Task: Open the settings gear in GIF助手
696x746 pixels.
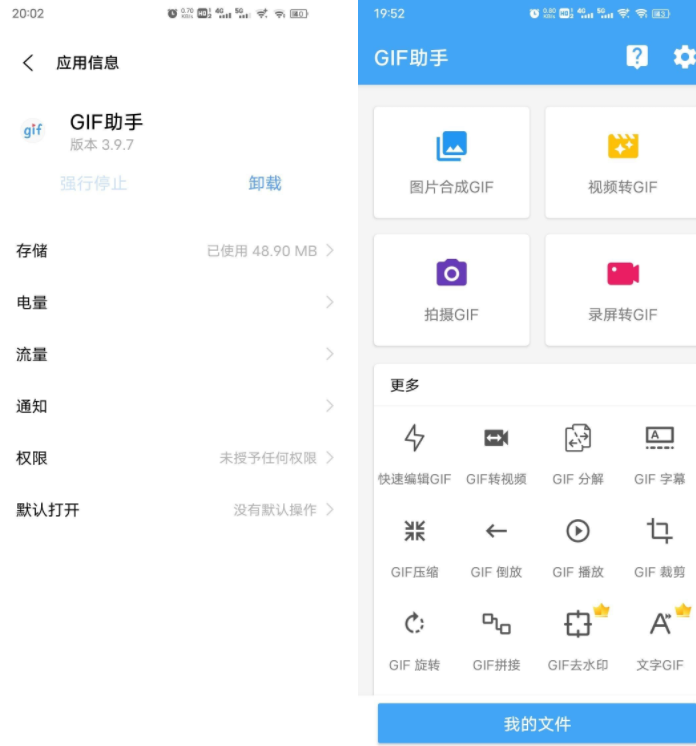Action: [684, 57]
